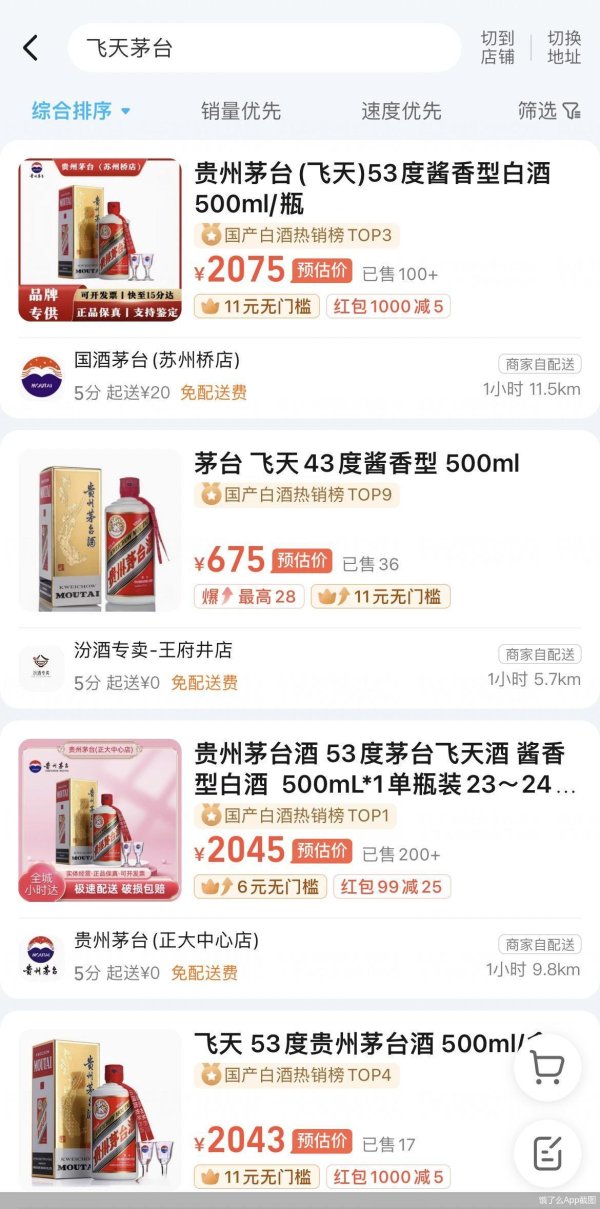
Task: Open the ¥675 茅台飞天43度 product
Action: point(357,464)
